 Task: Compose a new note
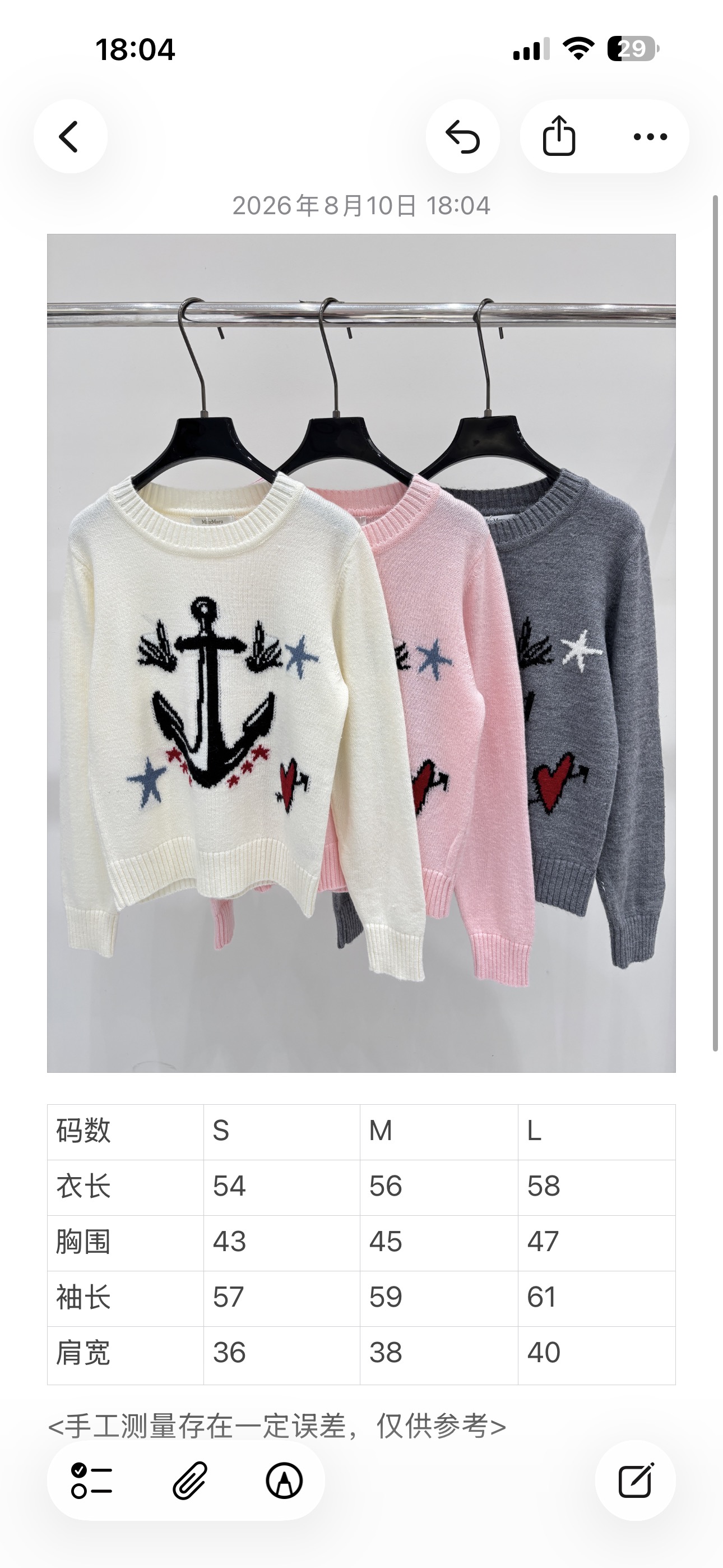click(636, 1481)
